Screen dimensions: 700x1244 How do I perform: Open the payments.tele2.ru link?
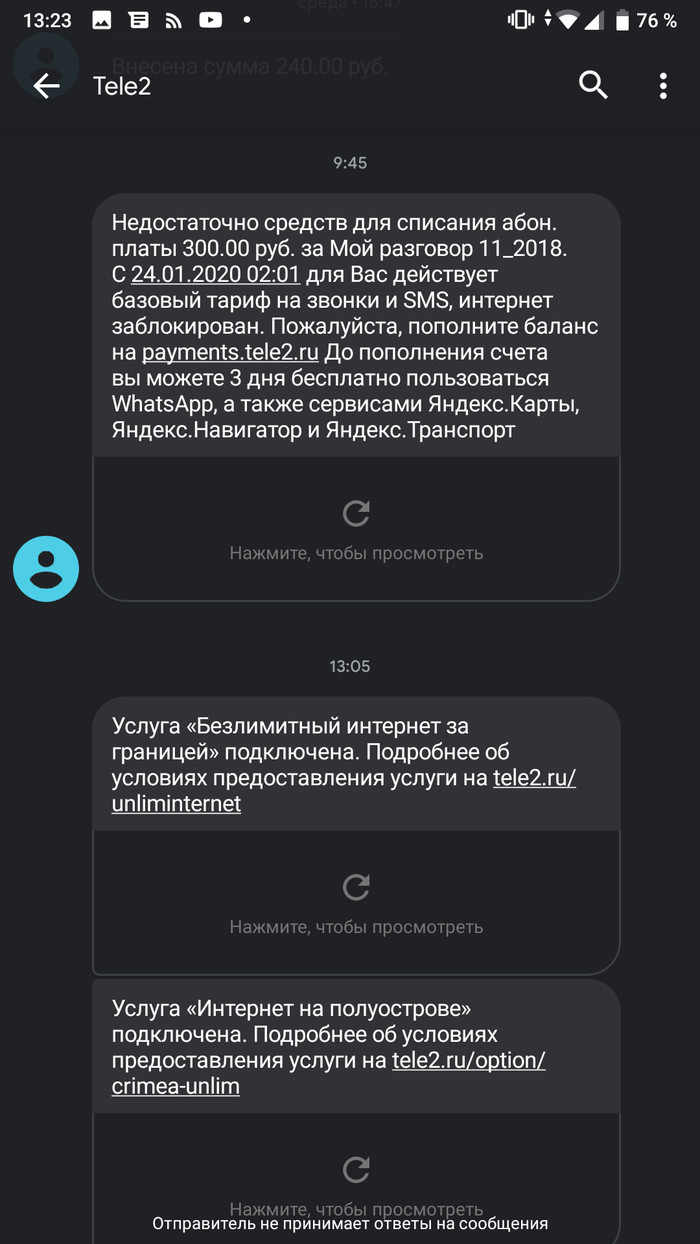tap(230, 352)
